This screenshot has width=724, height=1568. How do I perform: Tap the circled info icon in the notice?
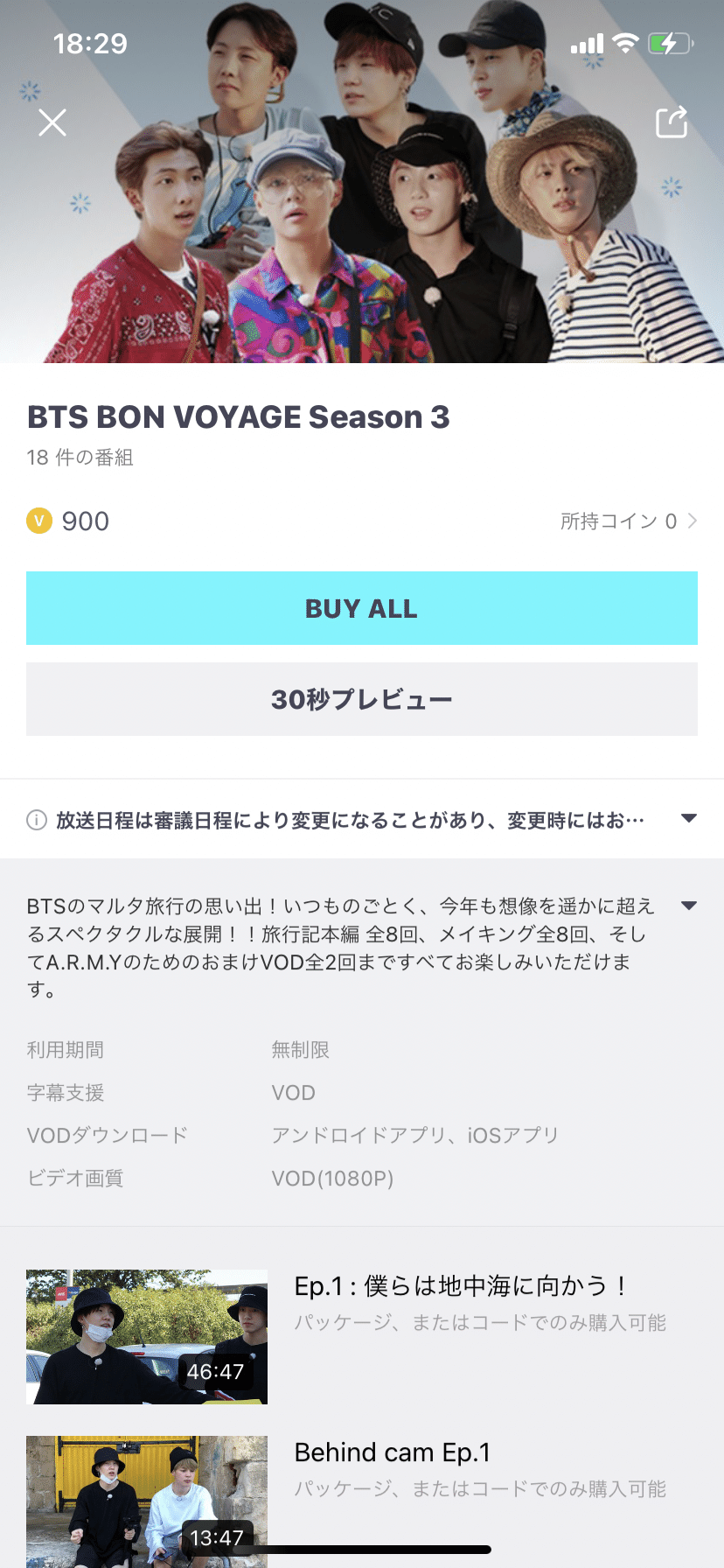[35, 819]
